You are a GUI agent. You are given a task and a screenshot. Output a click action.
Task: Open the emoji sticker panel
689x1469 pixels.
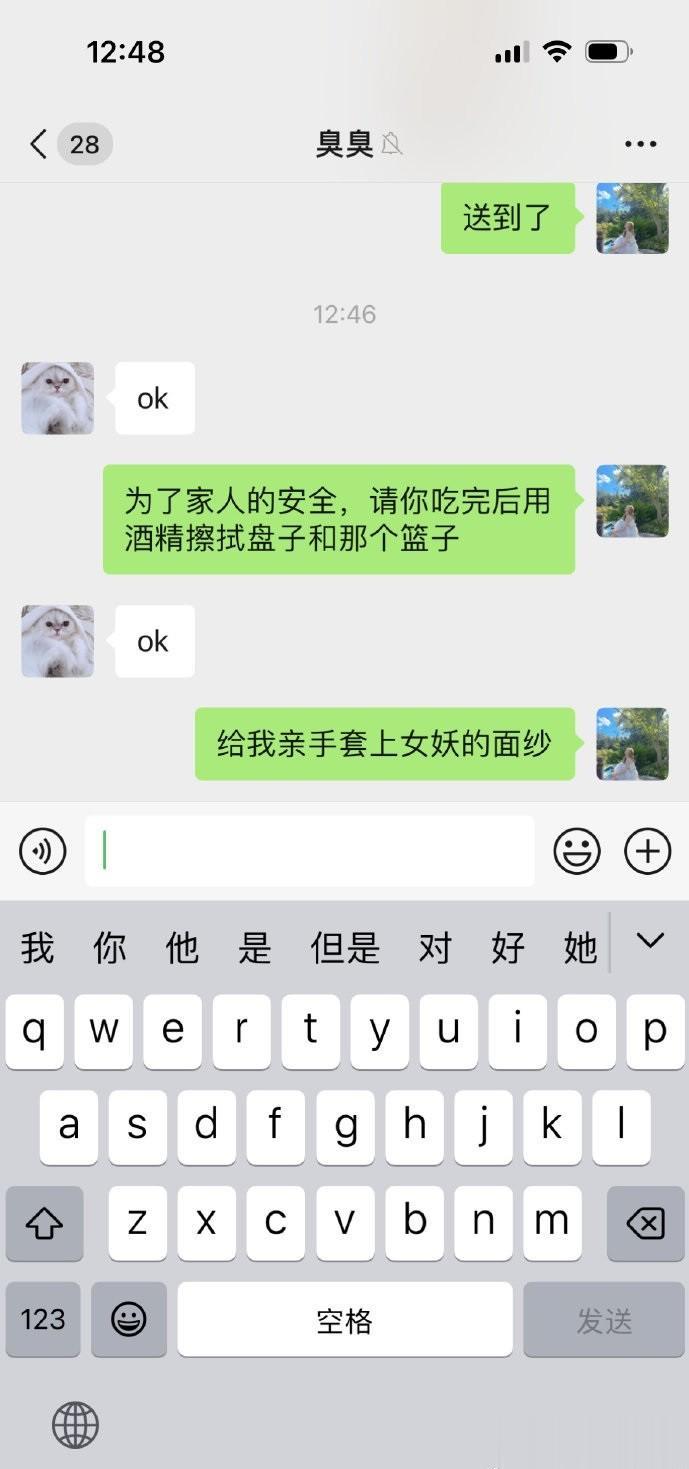pyautogui.click(x=577, y=852)
